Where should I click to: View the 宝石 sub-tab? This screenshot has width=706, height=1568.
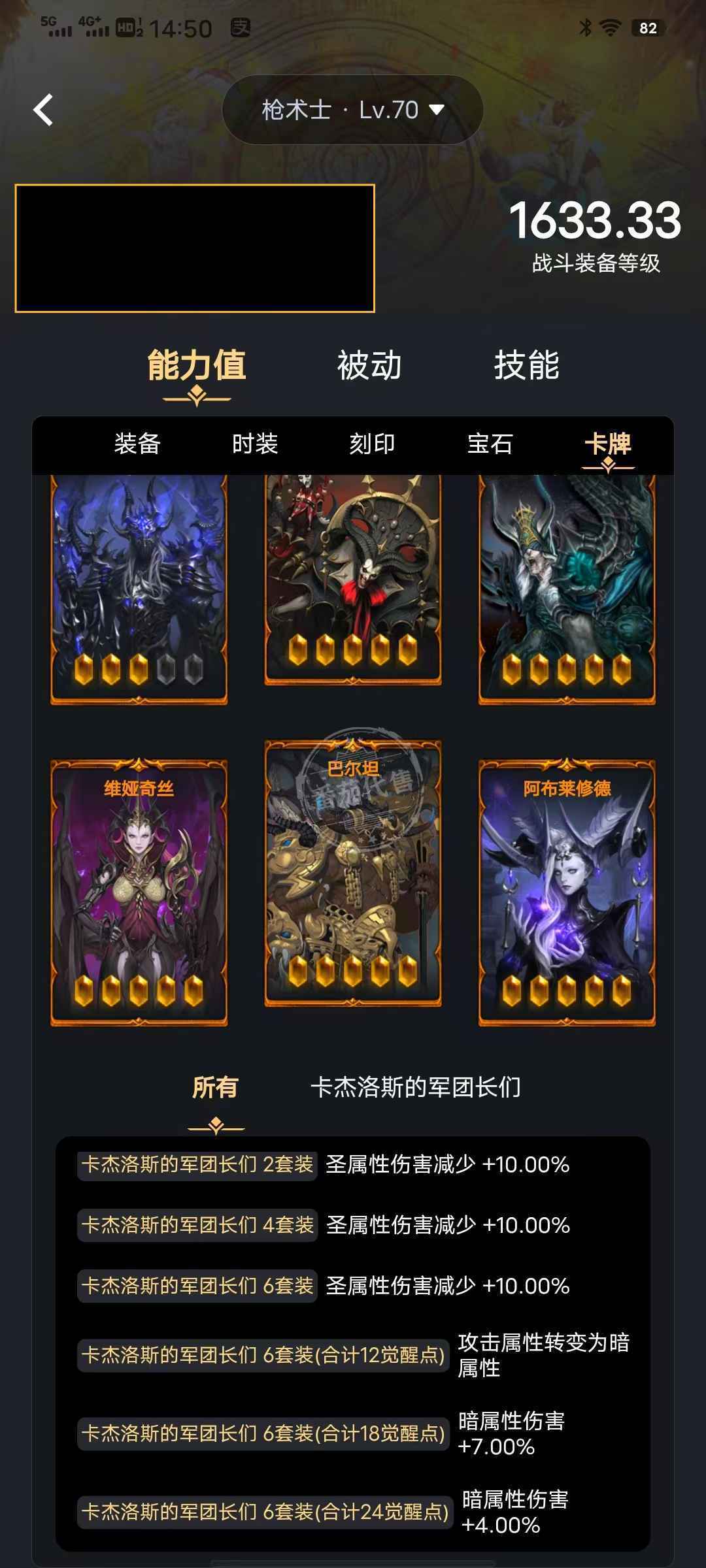pyautogui.click(x=490, y=444)
